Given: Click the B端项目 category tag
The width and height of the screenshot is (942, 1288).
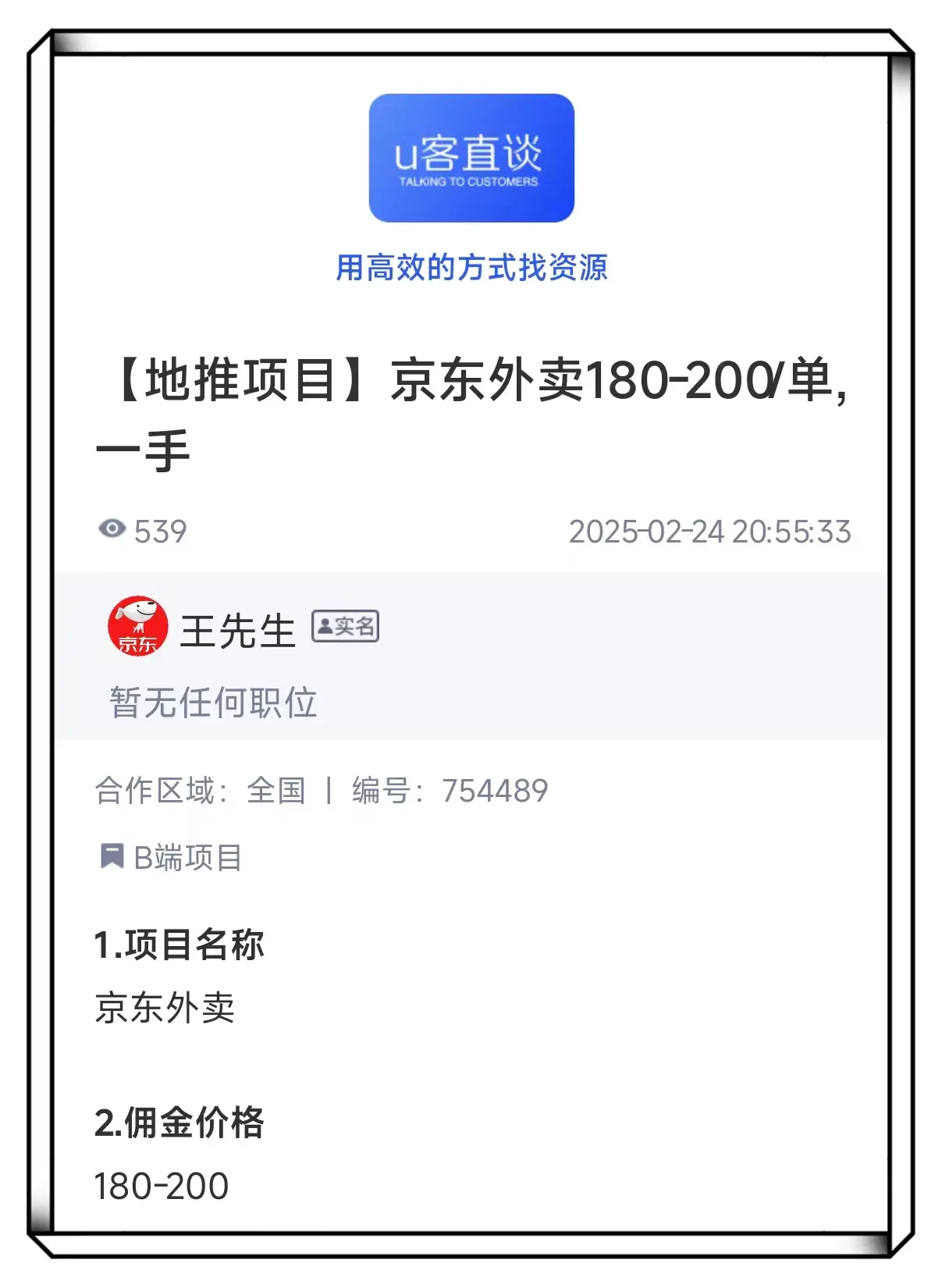Looking at the screenshot, I should pyautogui.click(x=187, y=857).
